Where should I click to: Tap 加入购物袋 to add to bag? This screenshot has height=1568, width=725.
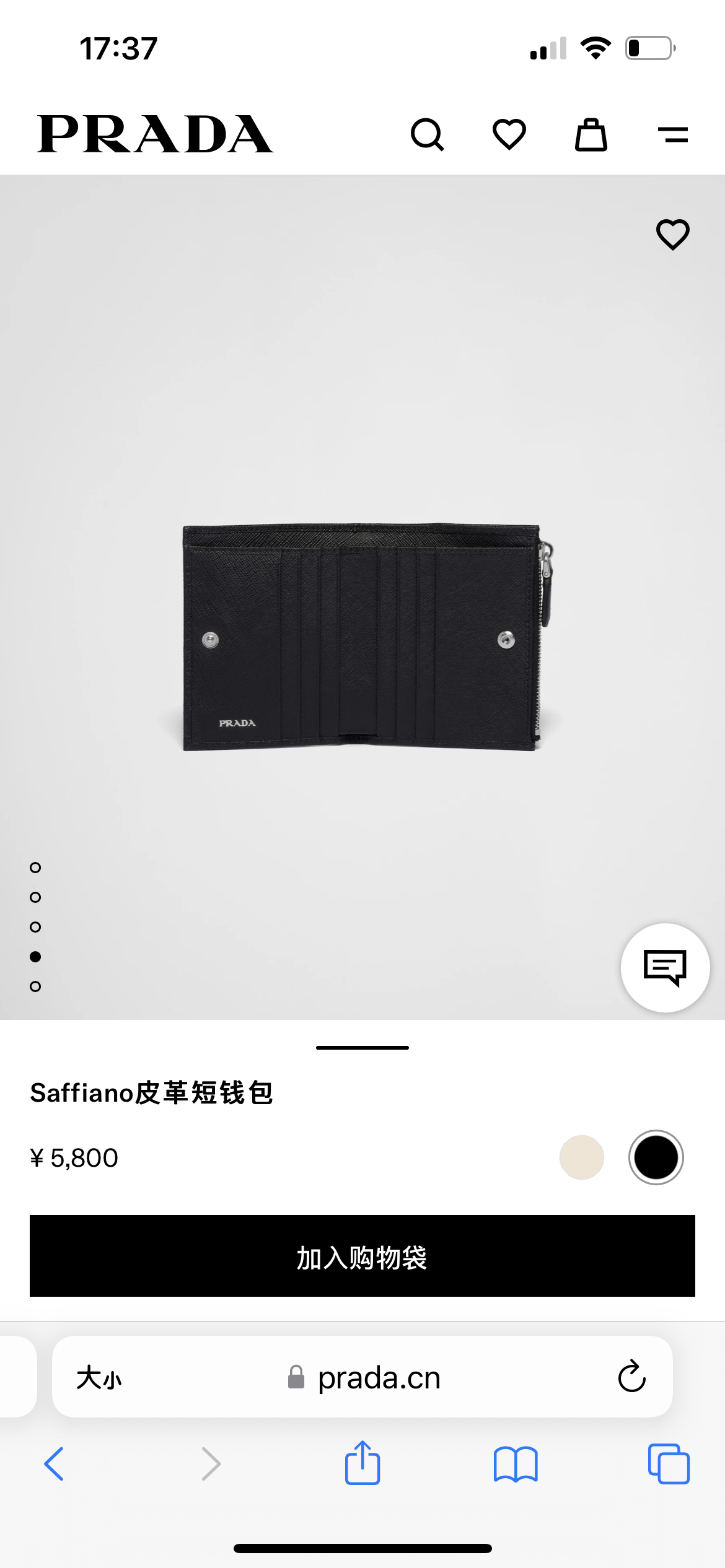click(x=362, y=1256)
